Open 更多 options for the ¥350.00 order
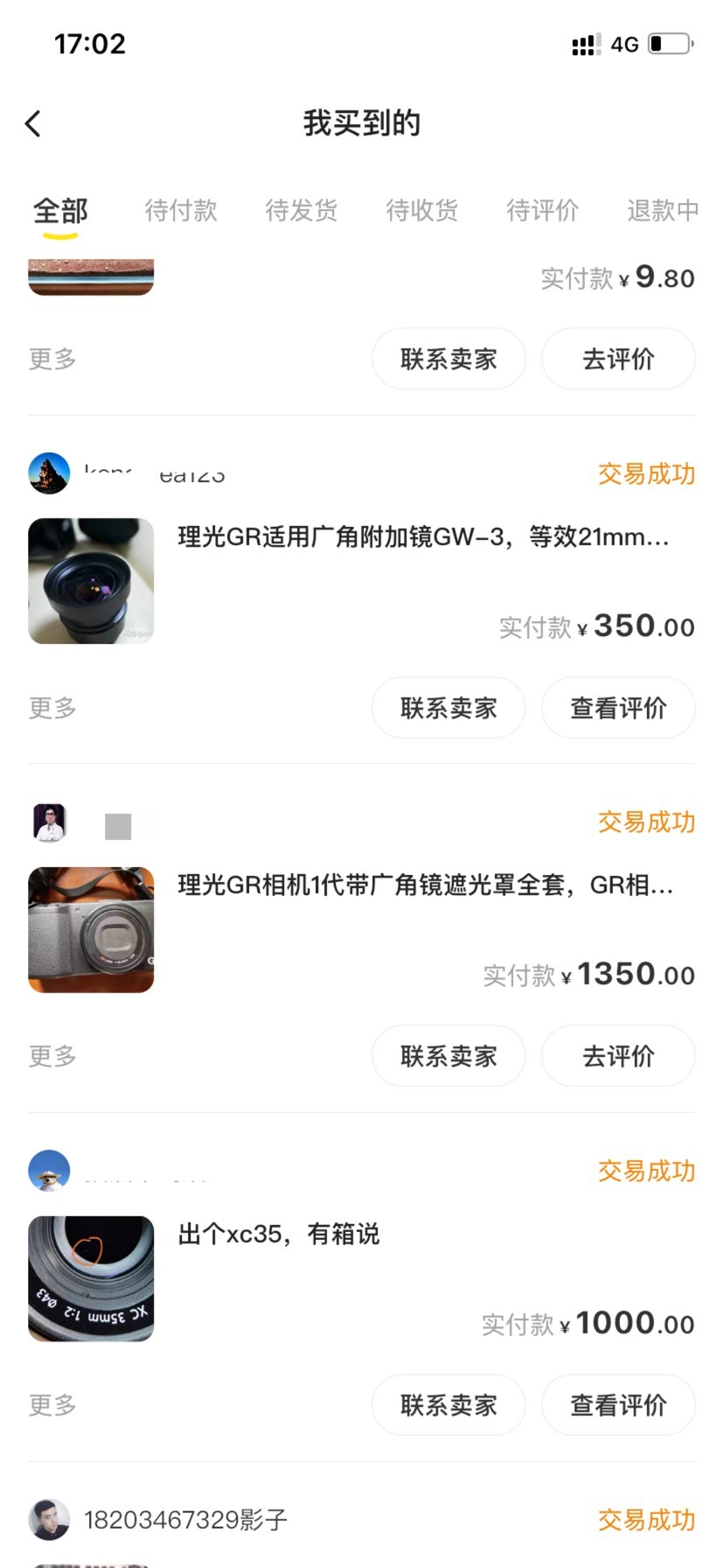Screen dimensions: 724x1568 [52, 708]
